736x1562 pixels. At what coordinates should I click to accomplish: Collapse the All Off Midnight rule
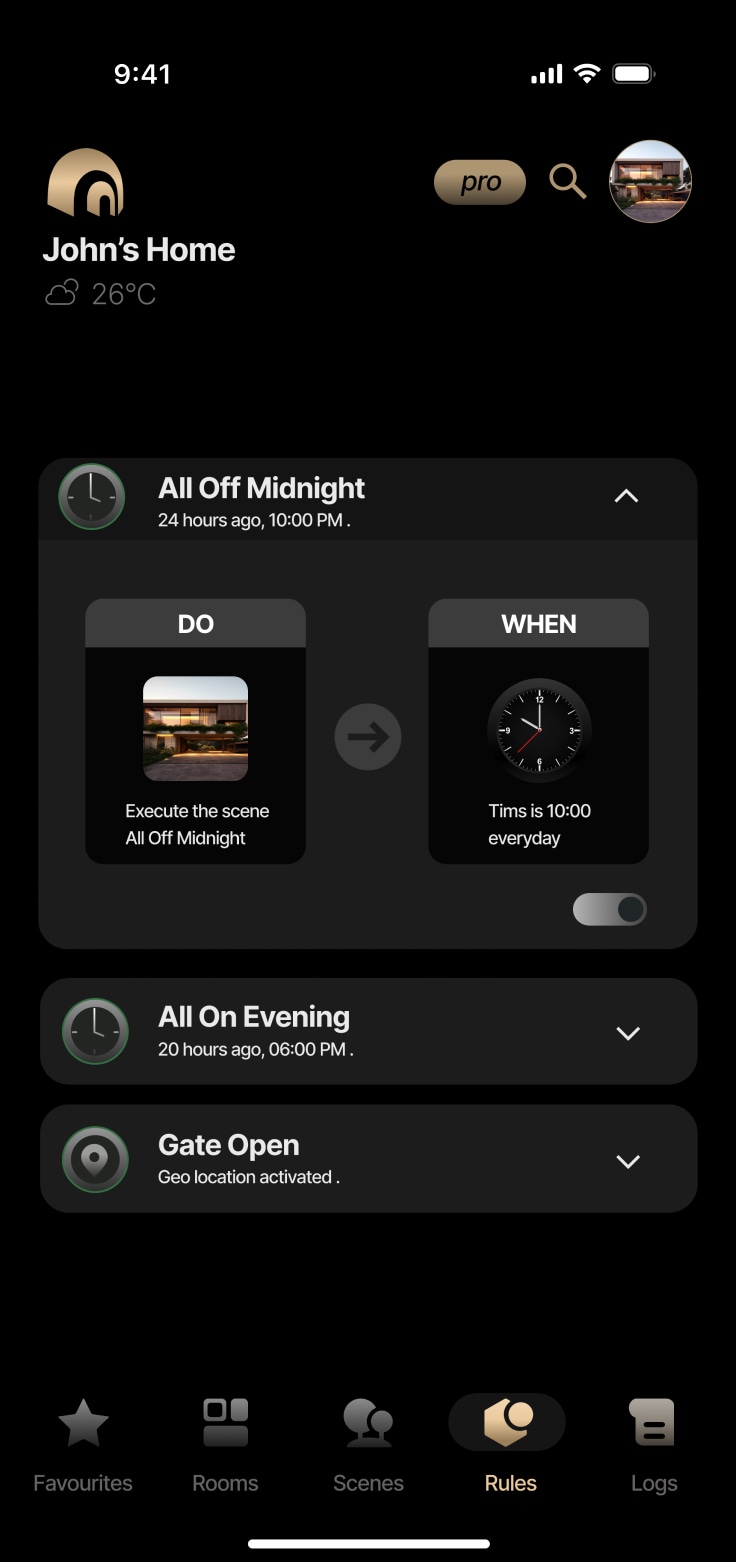pyautogui.click(x=626, y=496)
